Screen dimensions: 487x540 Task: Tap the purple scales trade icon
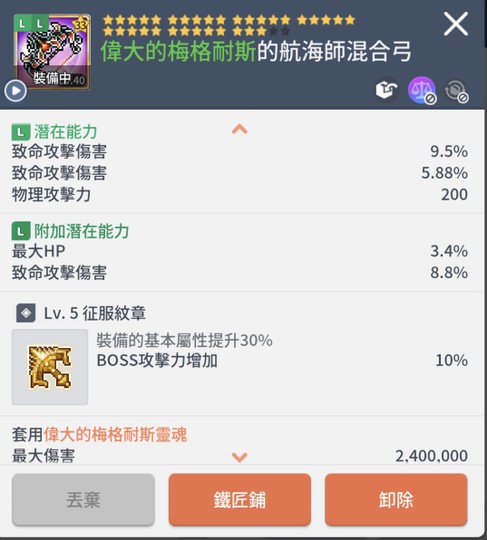click(422, 90)
